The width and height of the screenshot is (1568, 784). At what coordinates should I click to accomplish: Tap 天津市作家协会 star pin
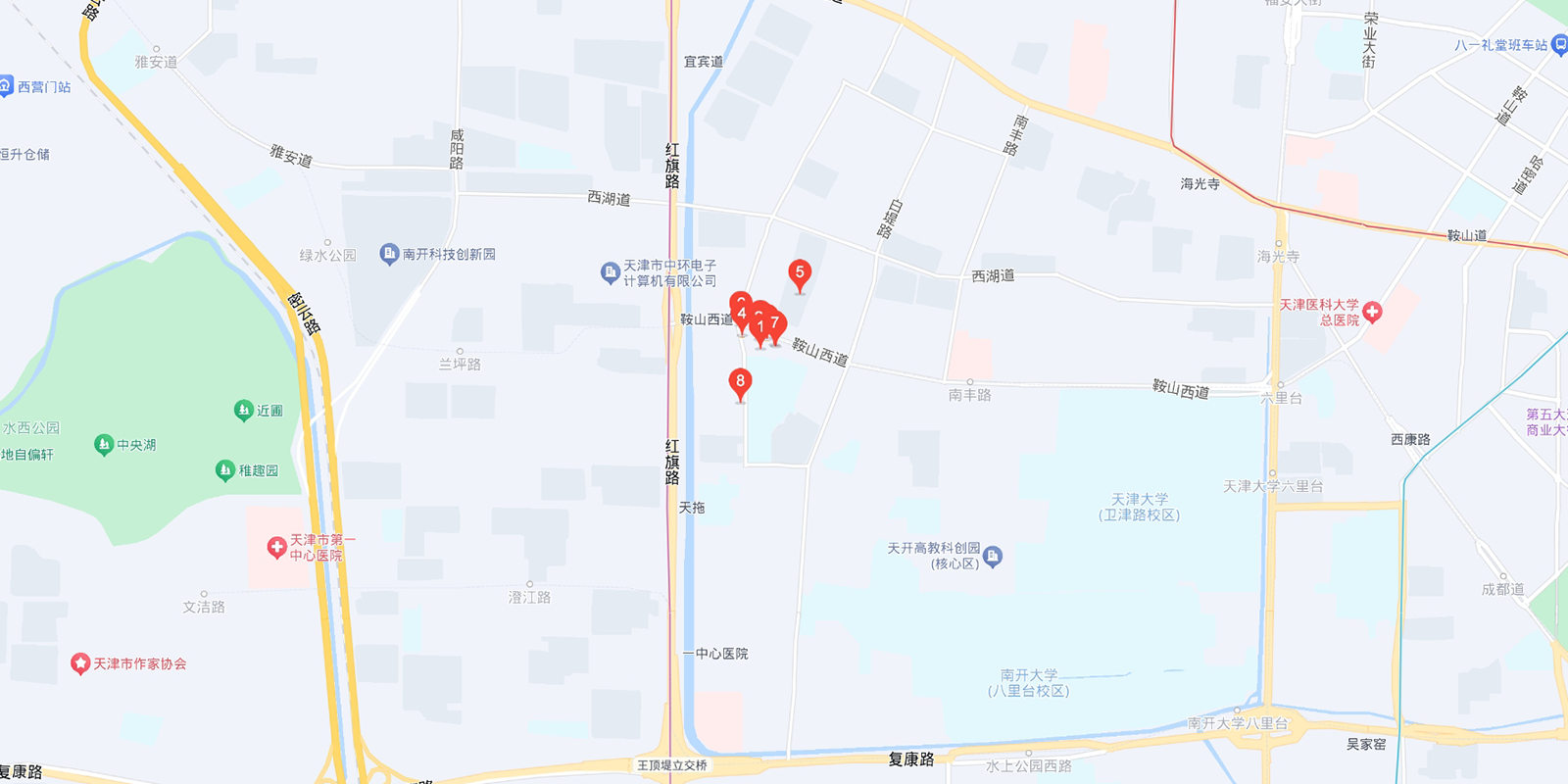[x=80, y=663]
